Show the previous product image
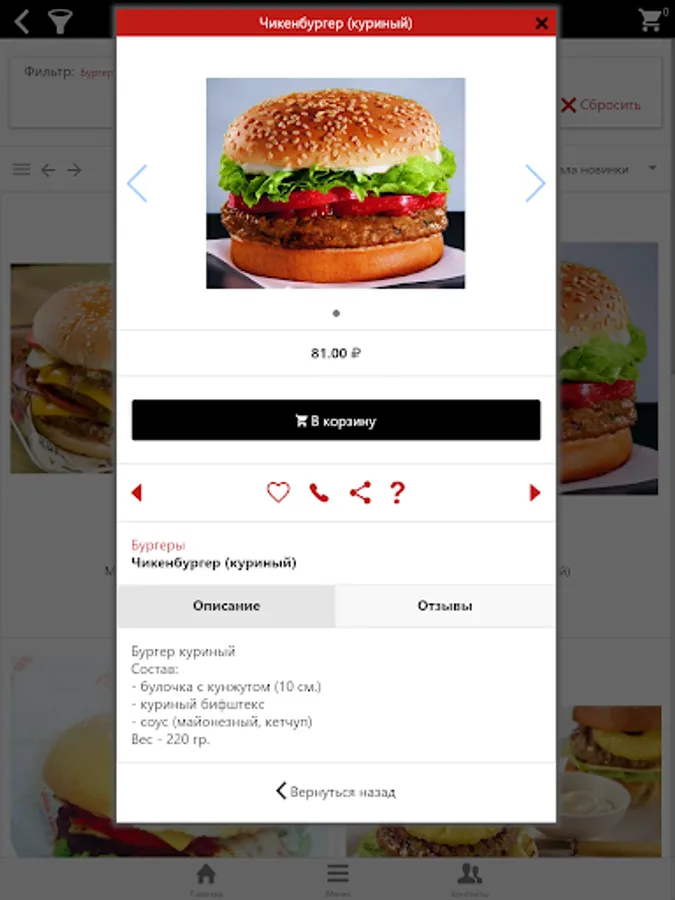The width and height of the screenshot is (675, 900). (137, 183)
